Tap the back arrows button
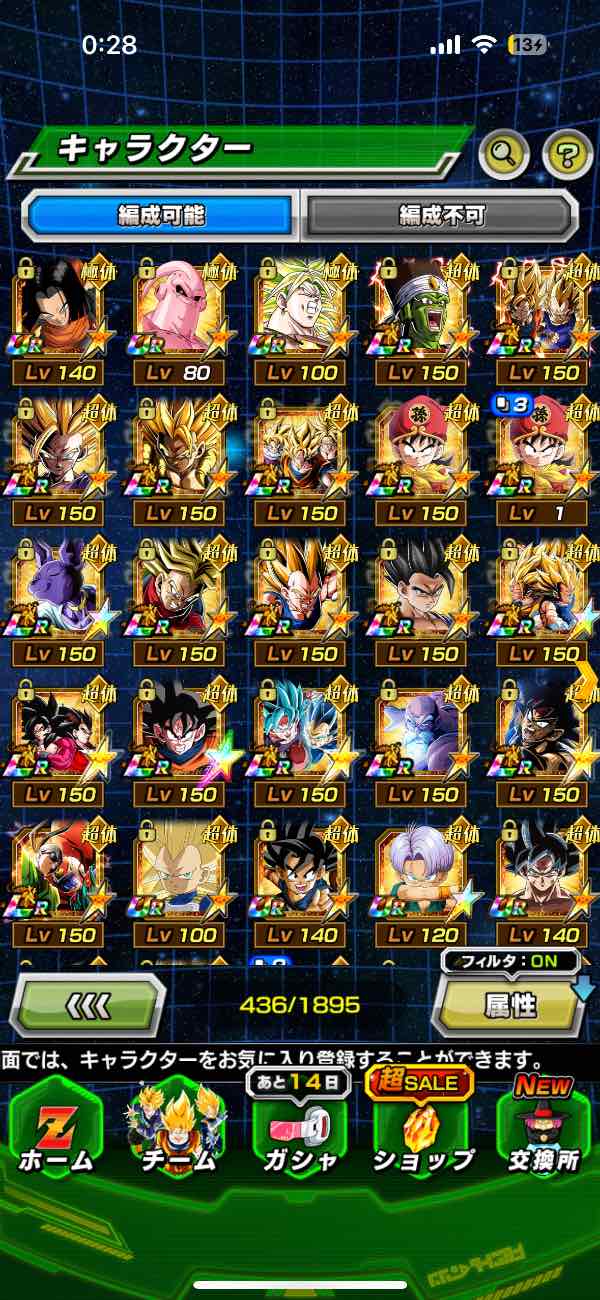The image size is (600, 1300). pos(88,1005)
